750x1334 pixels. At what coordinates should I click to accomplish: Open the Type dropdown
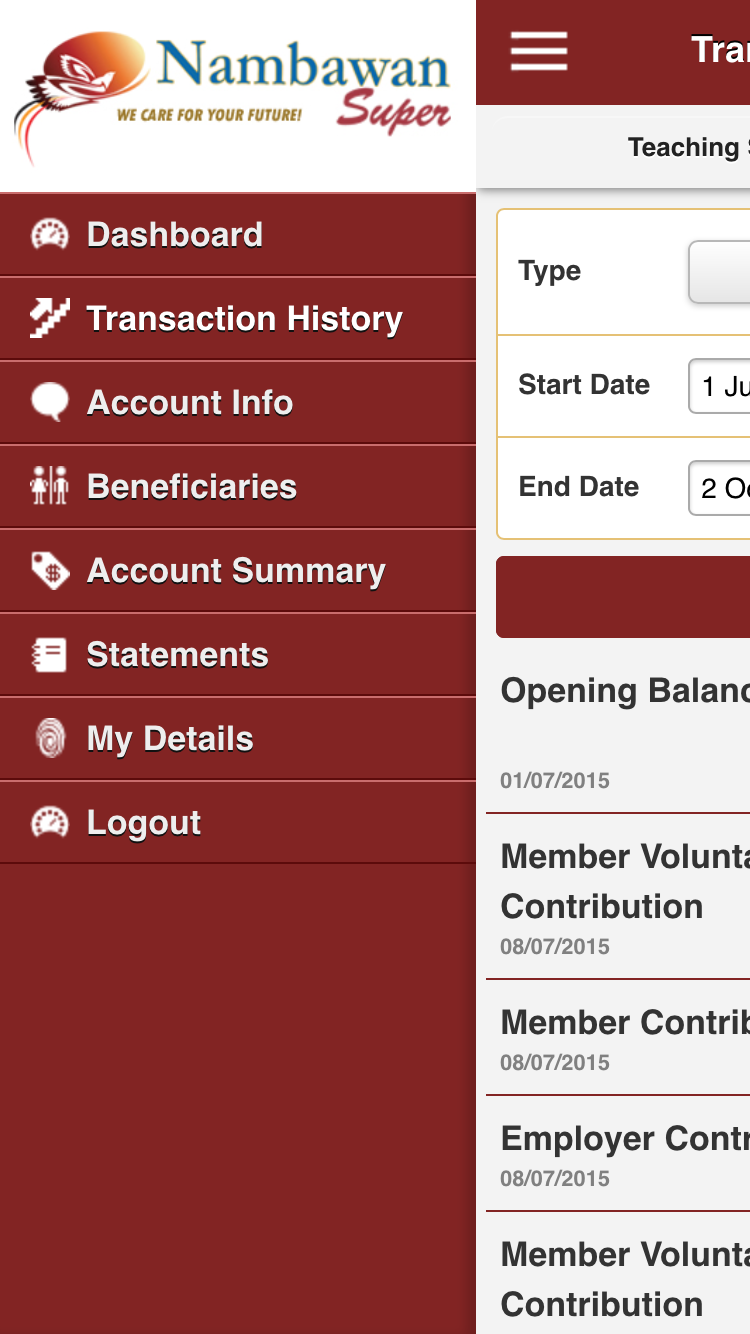pyautogui.click(x=720, y=271)
